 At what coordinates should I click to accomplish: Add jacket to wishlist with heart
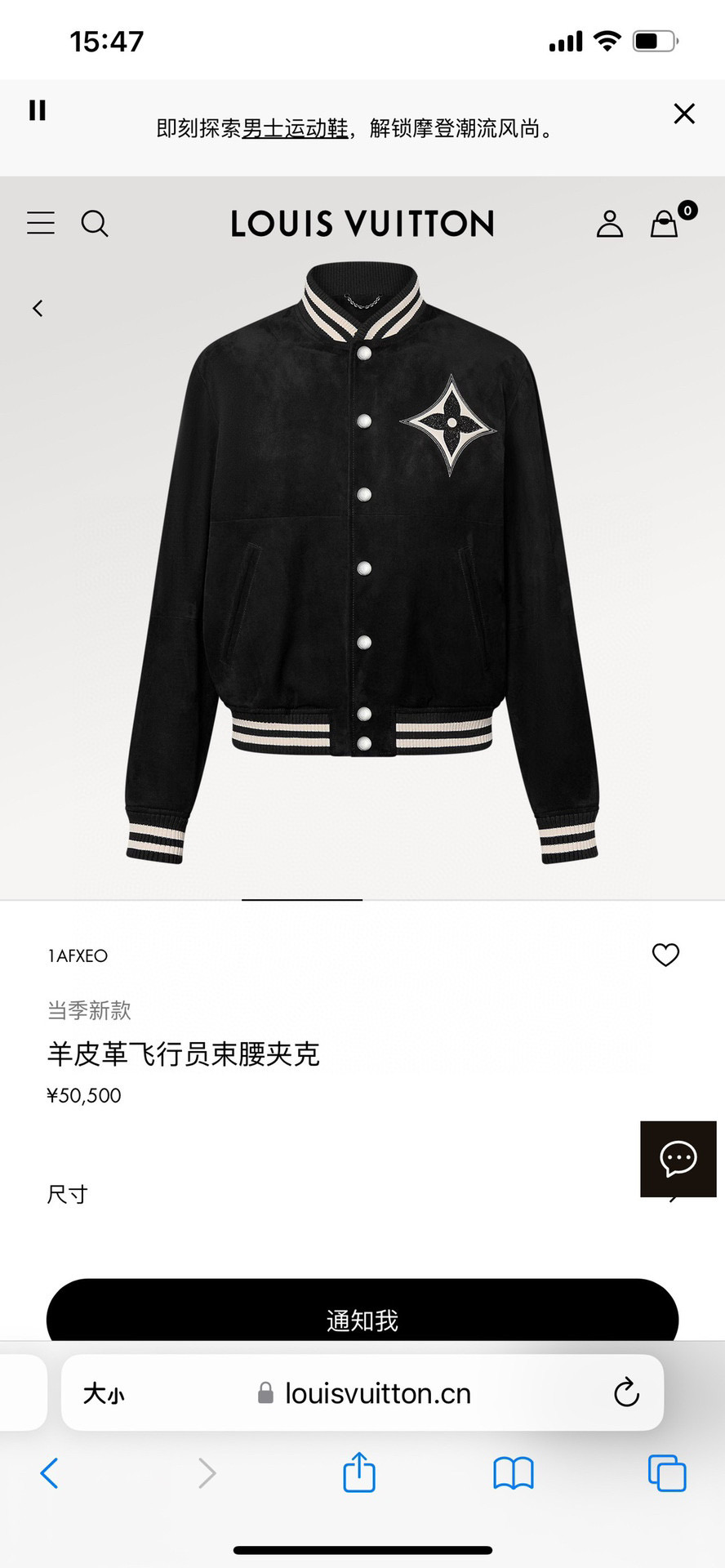click(x=665, y=955)
